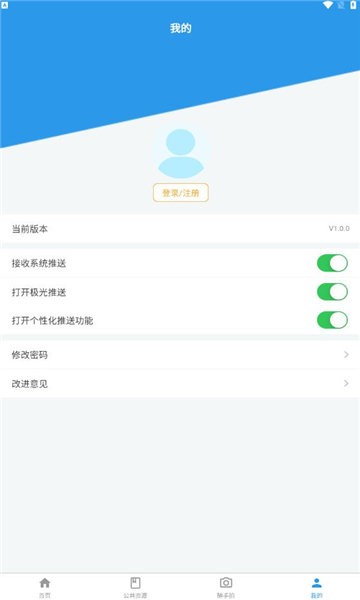Open the 改进意见 feedback row
This screenshot has height=600, width=360.
pos(180,383)
